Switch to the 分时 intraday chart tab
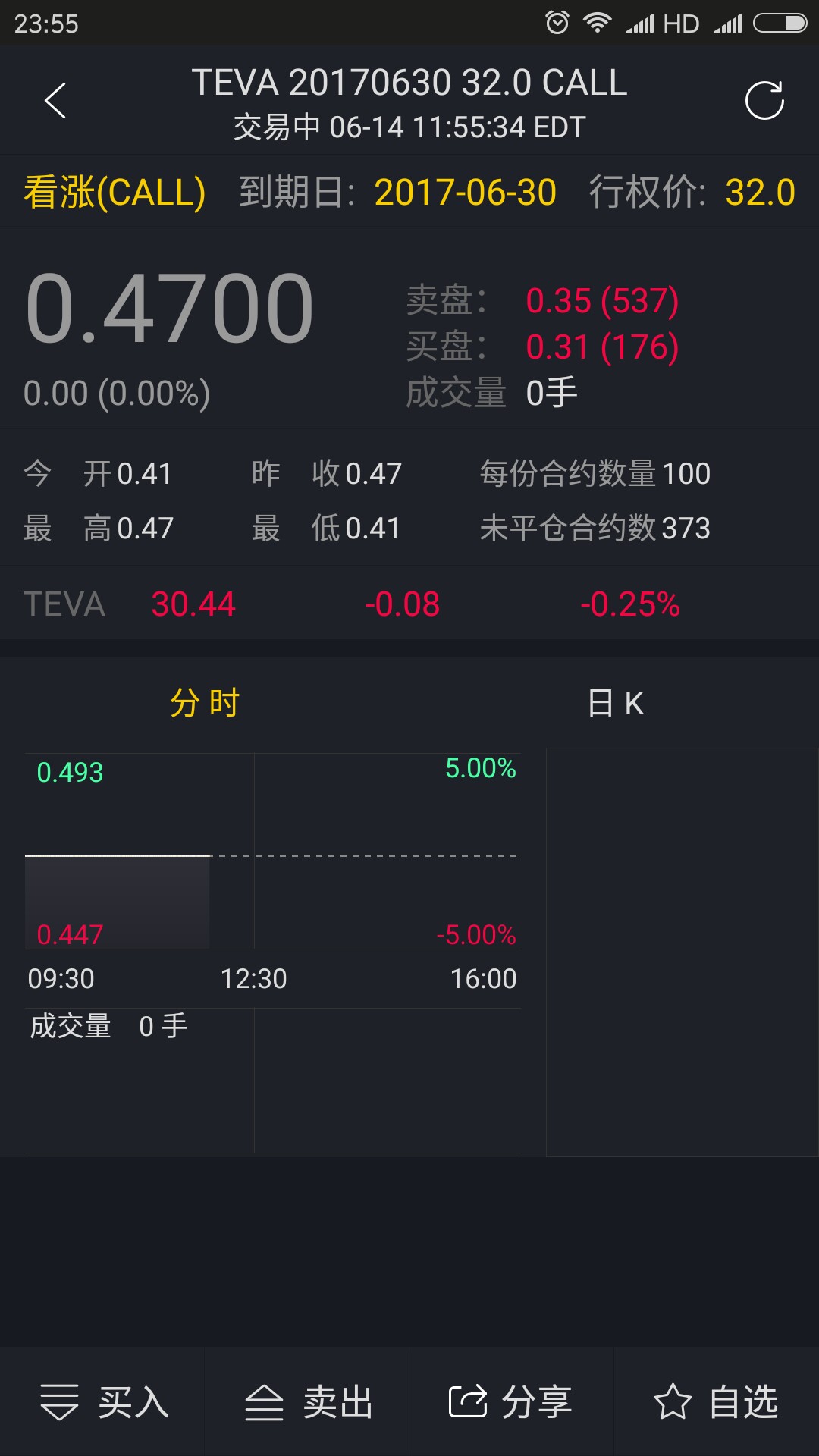Viewport: 819px width, 1456px height. (205, 703)
